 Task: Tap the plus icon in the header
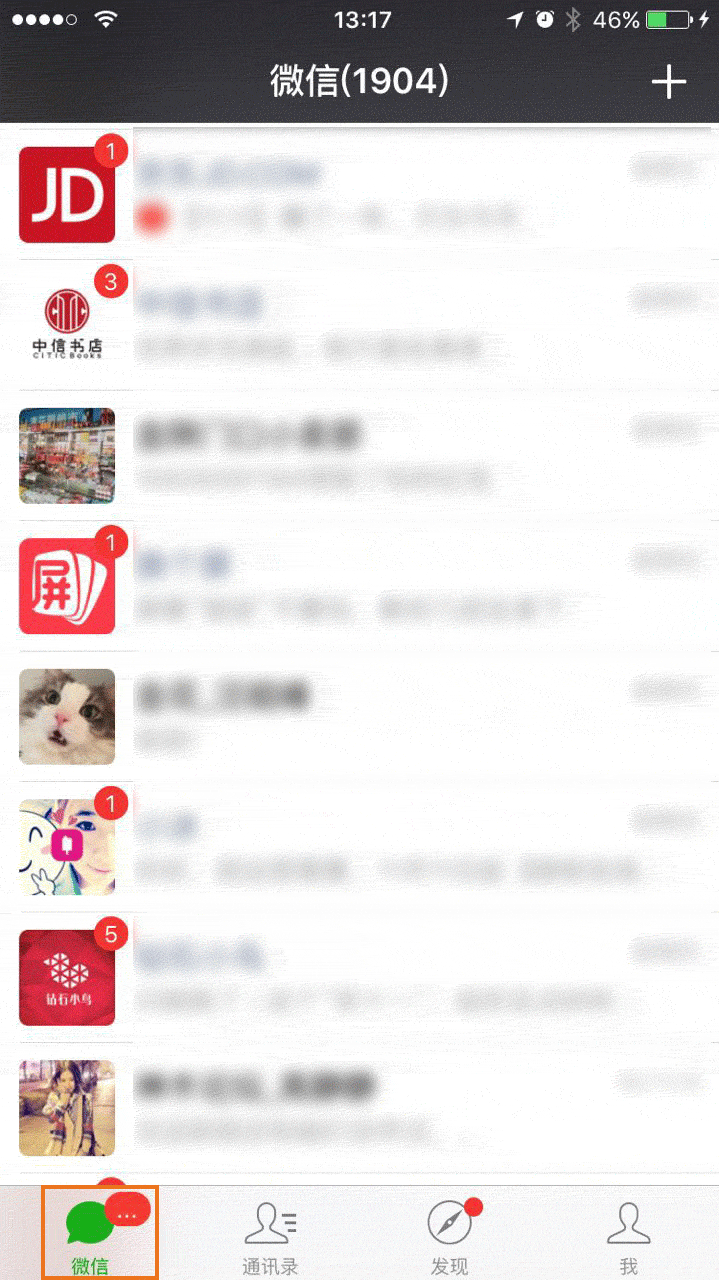[668, 82]
